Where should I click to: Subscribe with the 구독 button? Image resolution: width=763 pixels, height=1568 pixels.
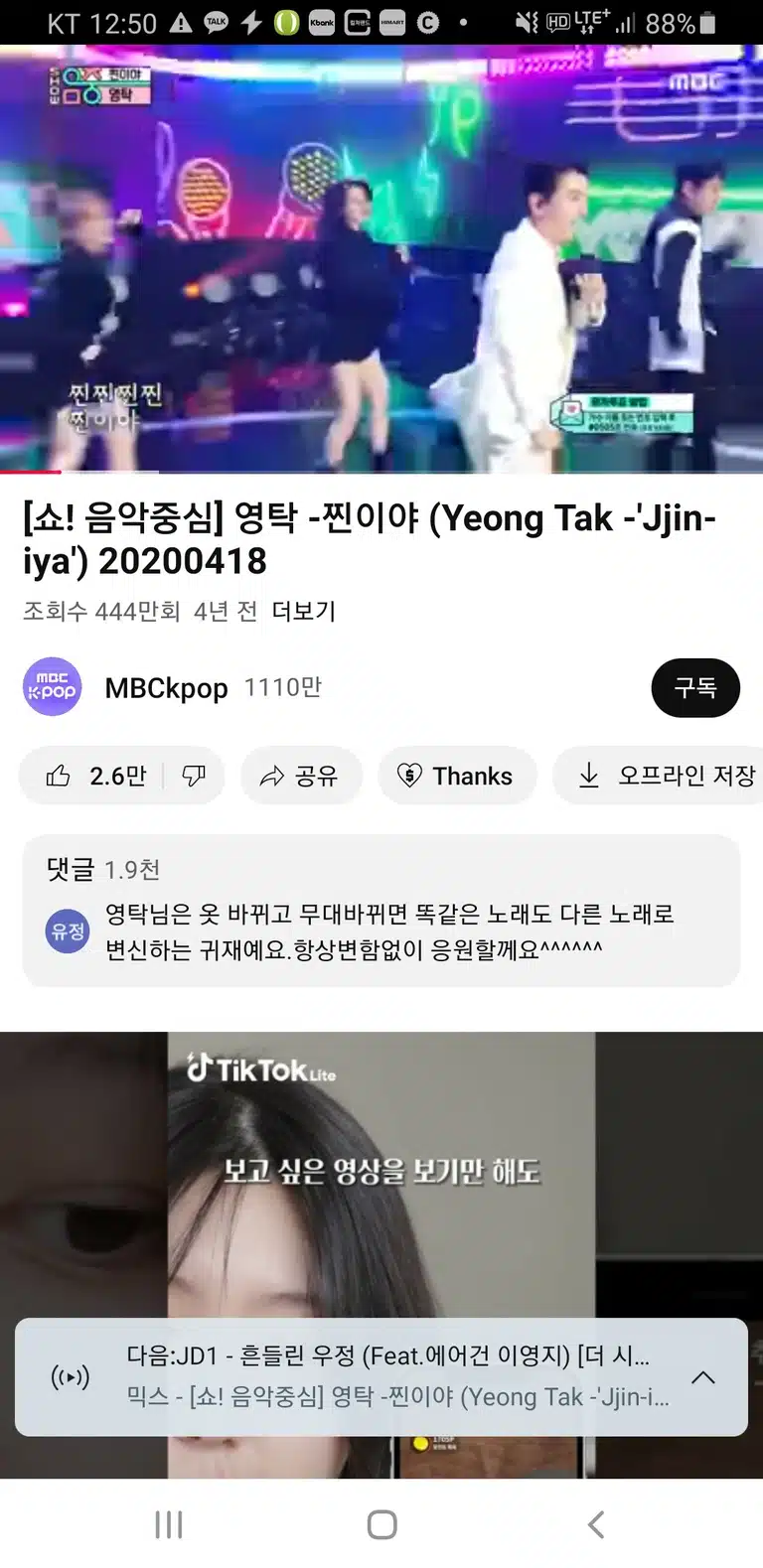(695, 687)
